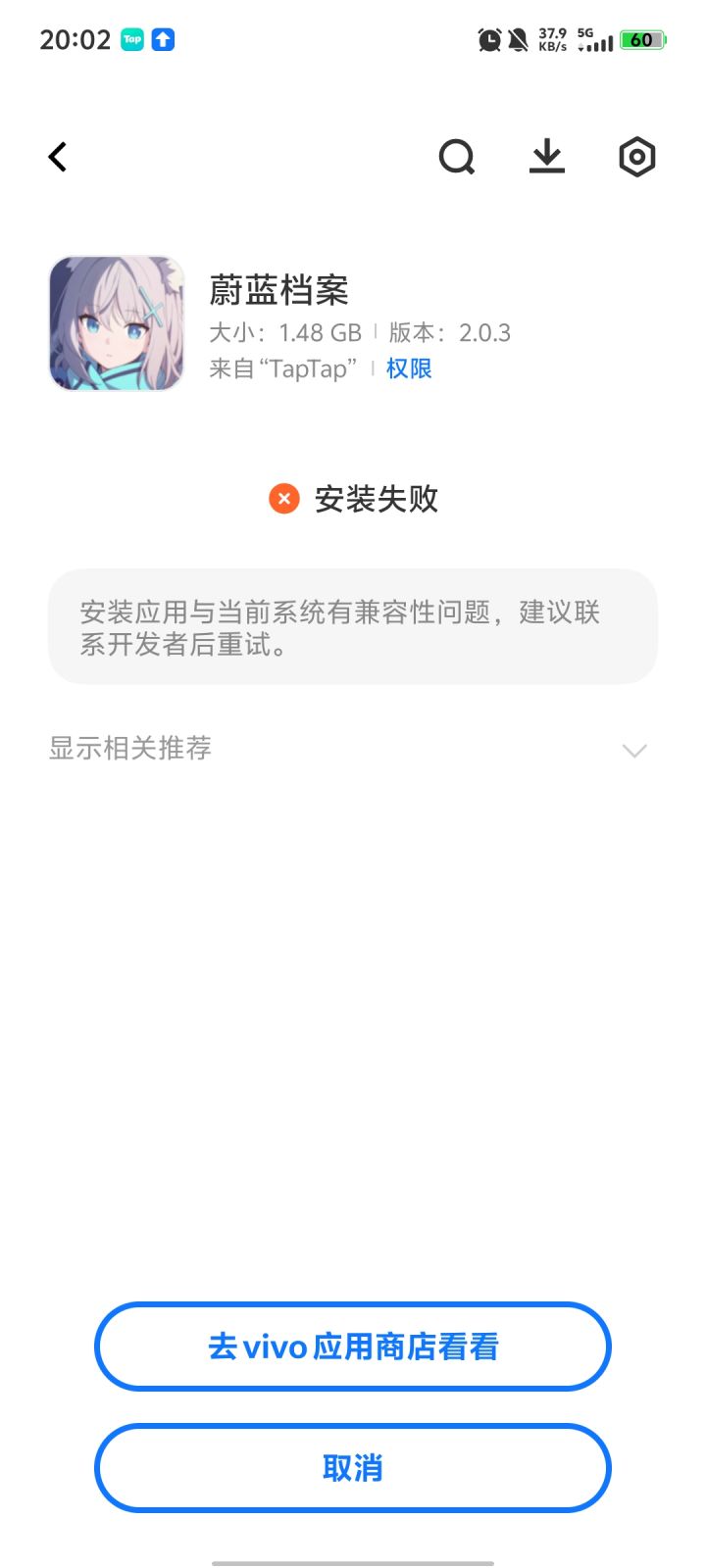Expand 显示相关推荐 section
706x1568 pixels.
coord(352,749)
